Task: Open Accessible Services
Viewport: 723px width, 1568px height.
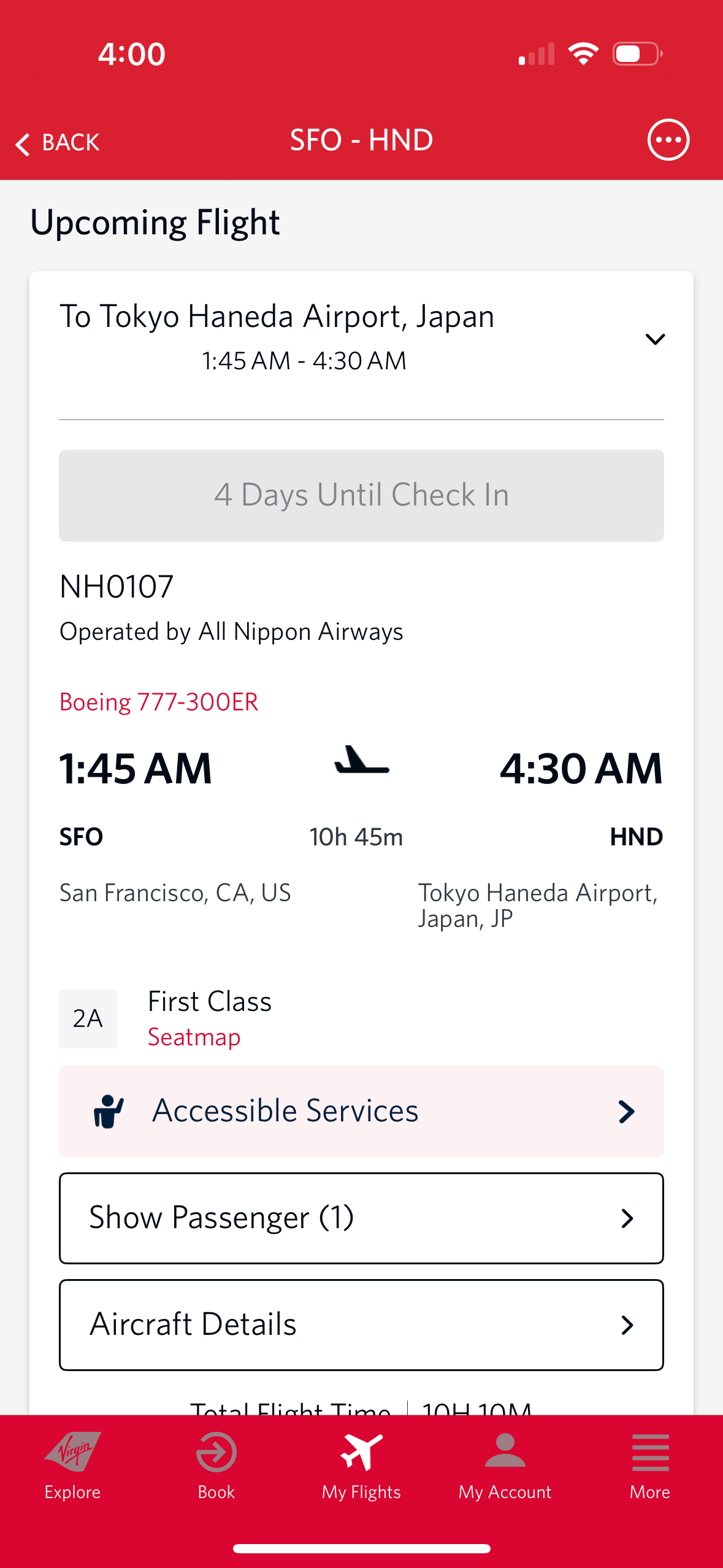Action: 361,1111
